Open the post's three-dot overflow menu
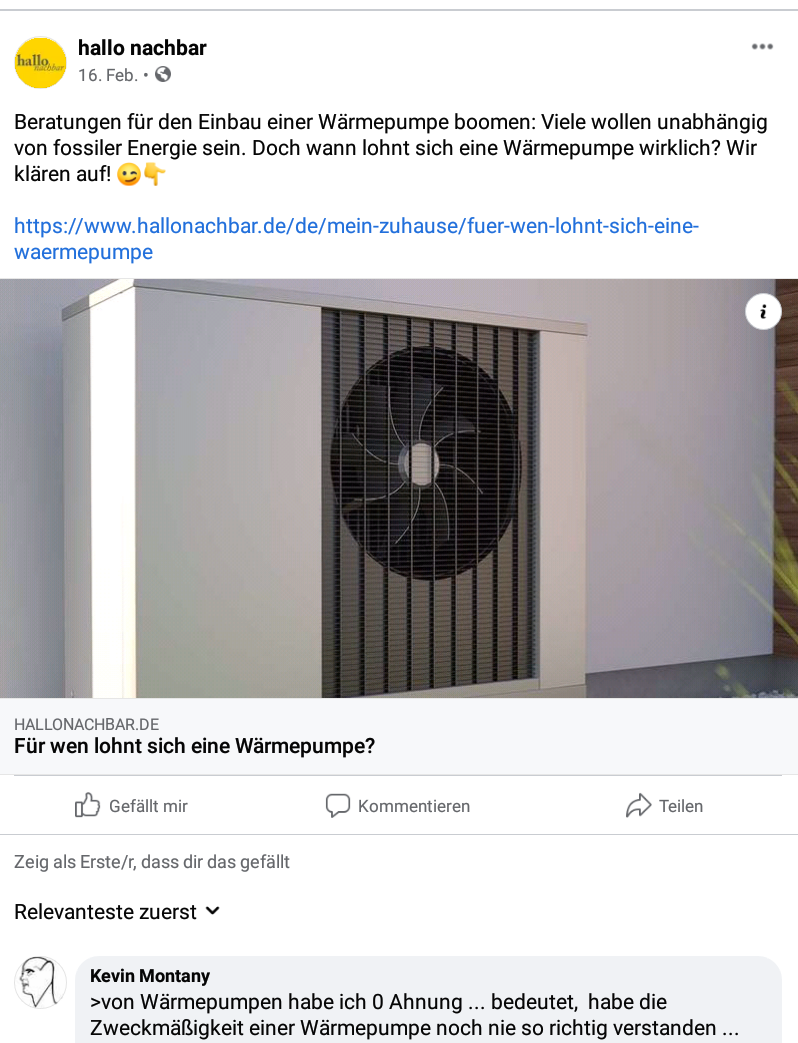 pos(762,47)
